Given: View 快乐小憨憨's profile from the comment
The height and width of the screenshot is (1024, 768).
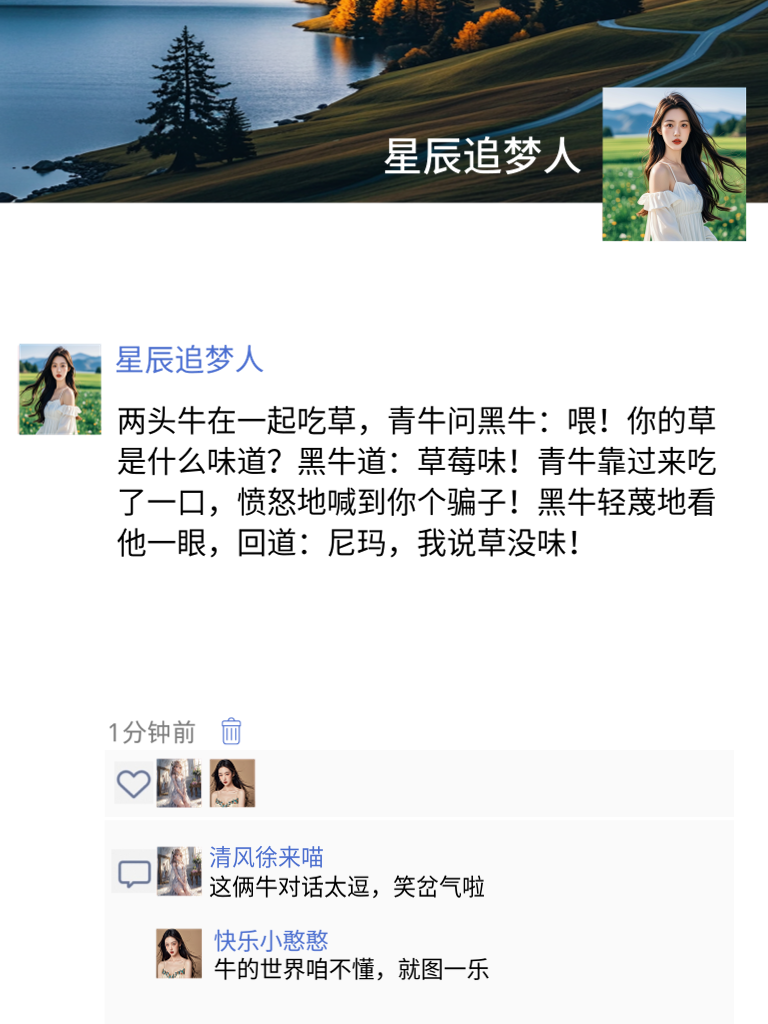Looking at the screenshot, I should 271,941.
